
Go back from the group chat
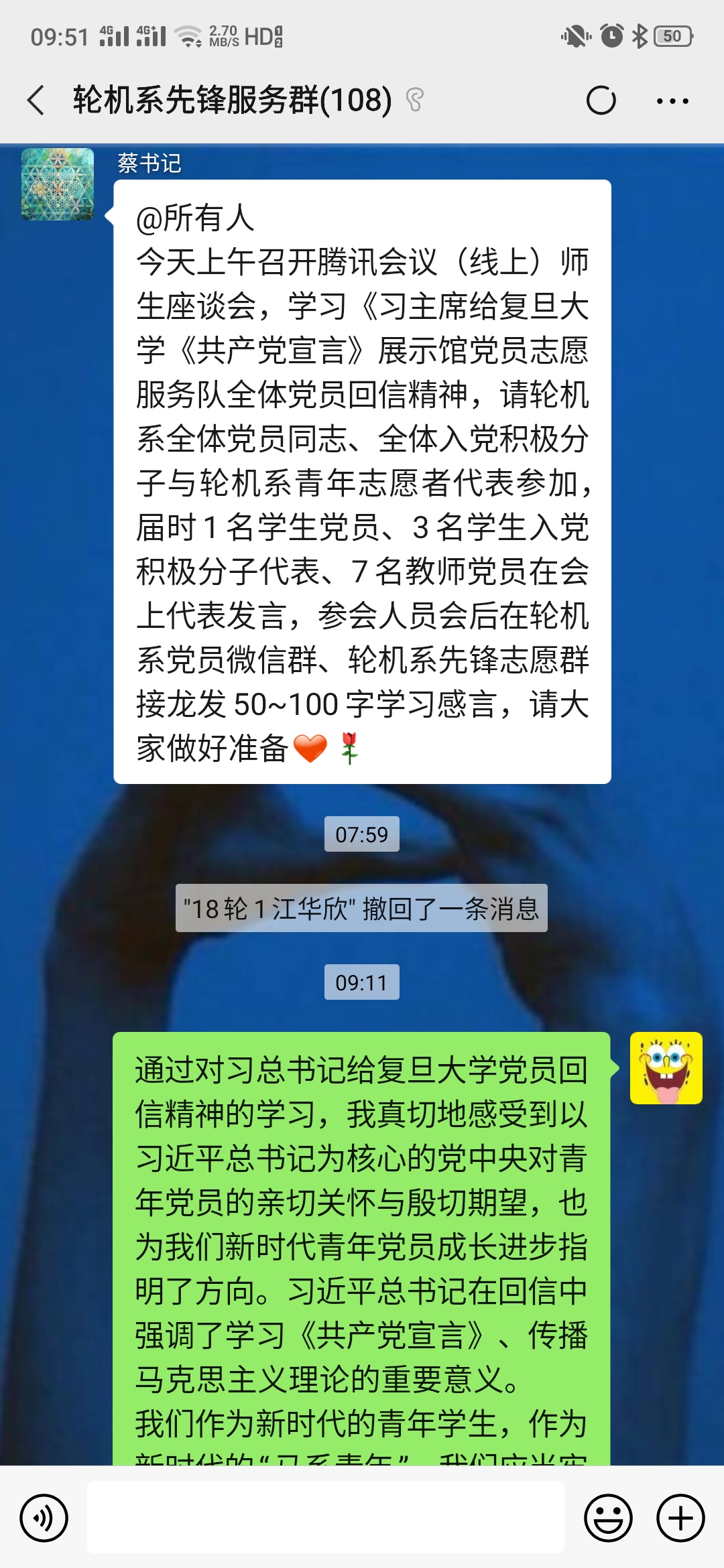[x=36, y=101]
